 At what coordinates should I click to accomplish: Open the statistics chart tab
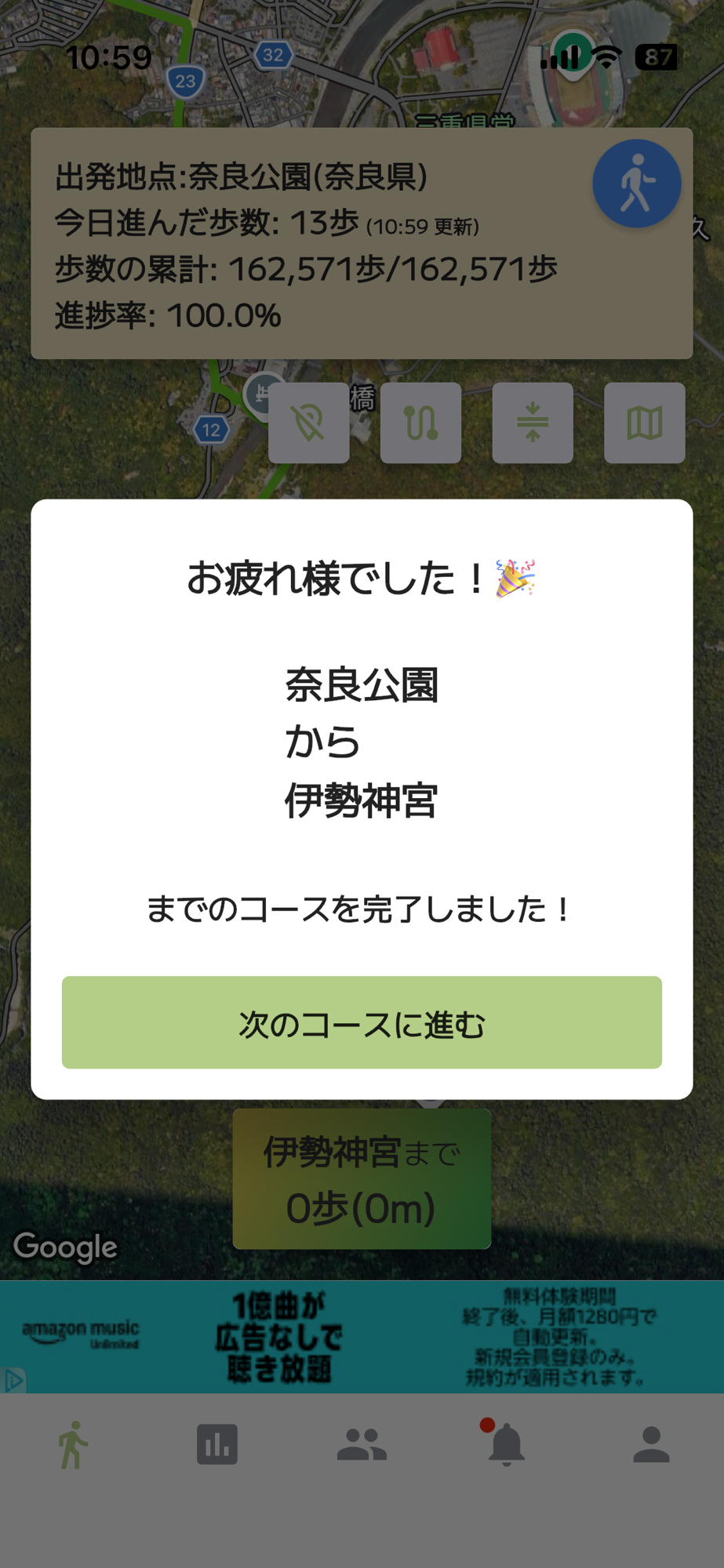click(217, 1444)
